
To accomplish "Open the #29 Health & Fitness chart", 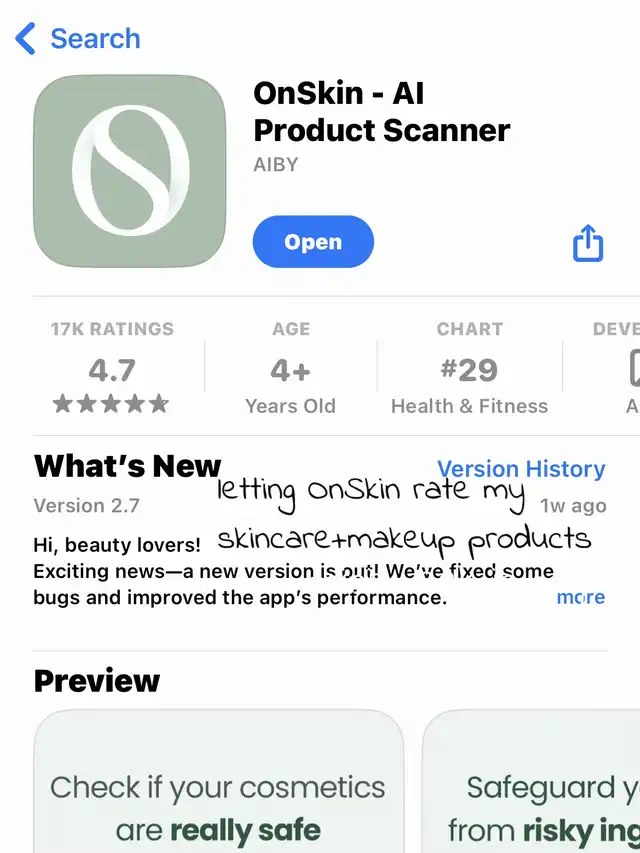I will [469, 368].
